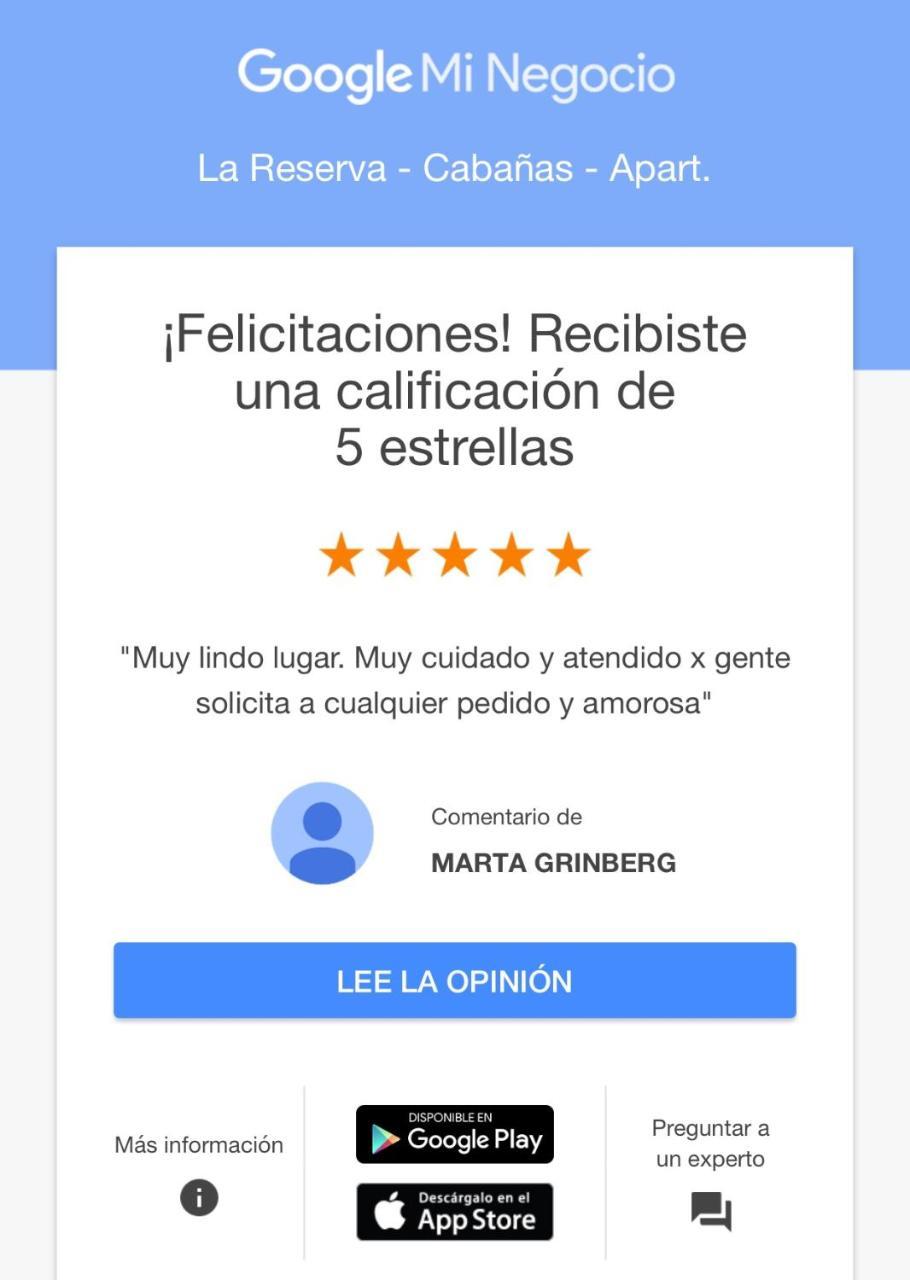Viewport: 910px width, 1280px height.
Task: Open the Google Play download badge
Action: click(x=455, y=1134)
